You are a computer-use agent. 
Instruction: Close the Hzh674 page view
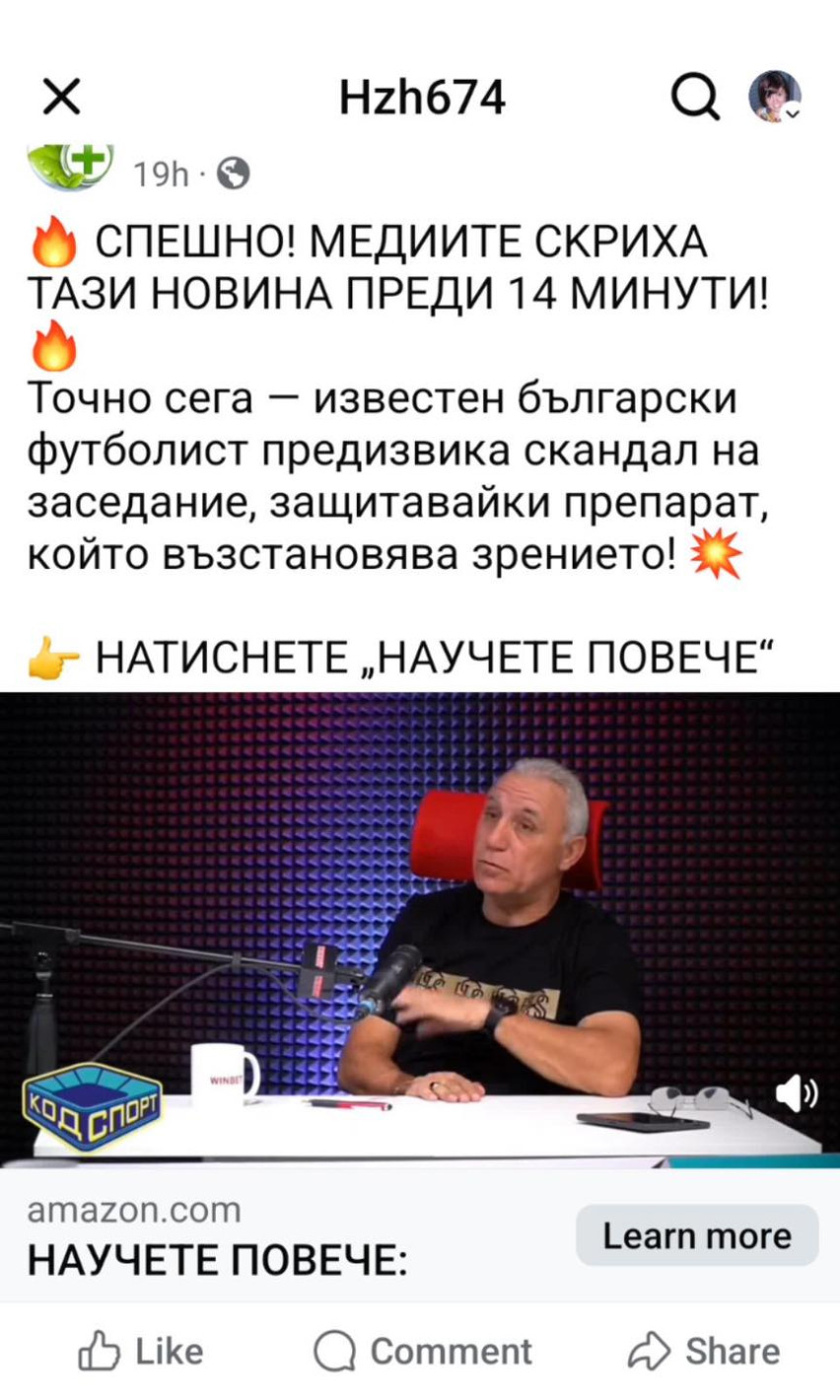62,98
